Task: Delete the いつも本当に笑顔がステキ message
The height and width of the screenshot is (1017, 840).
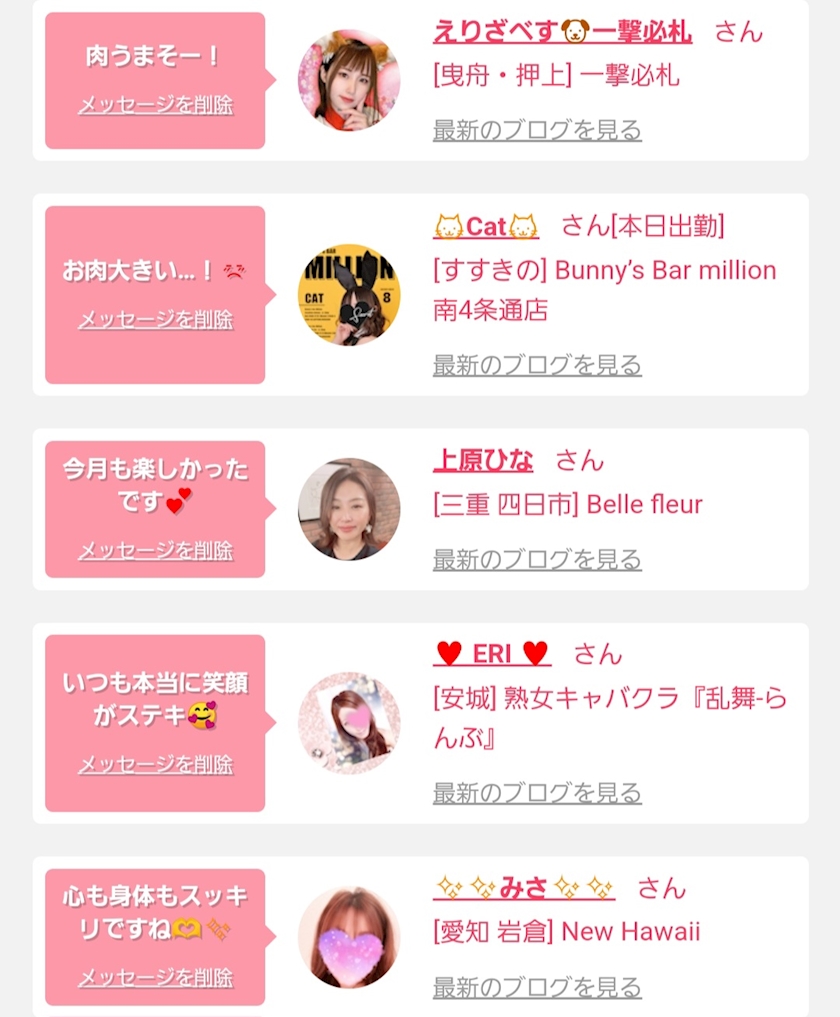Action: 156,764
